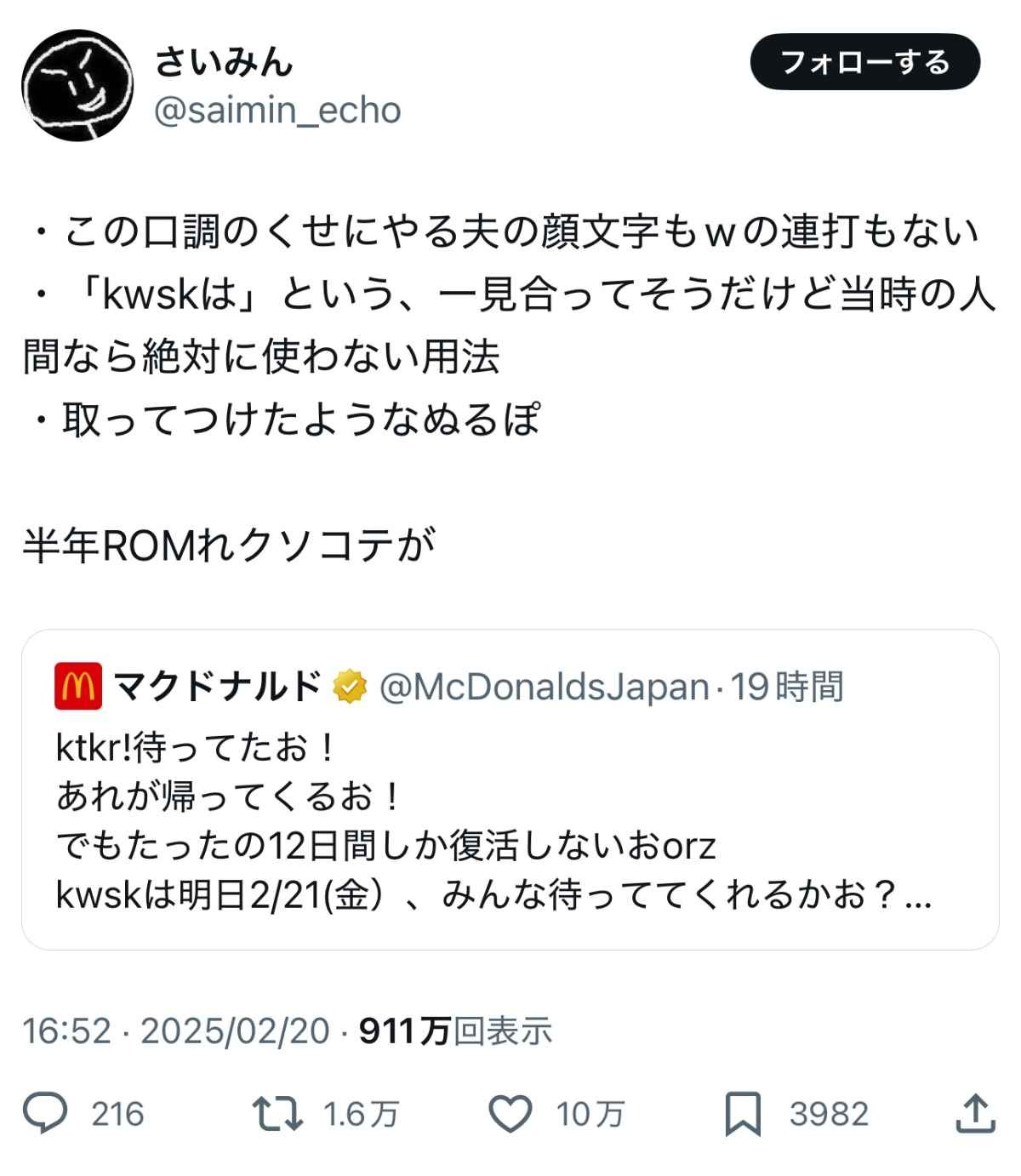Retweet this post
1021x1176 pixels.
pyautogui.click(x=277, y=1114)
